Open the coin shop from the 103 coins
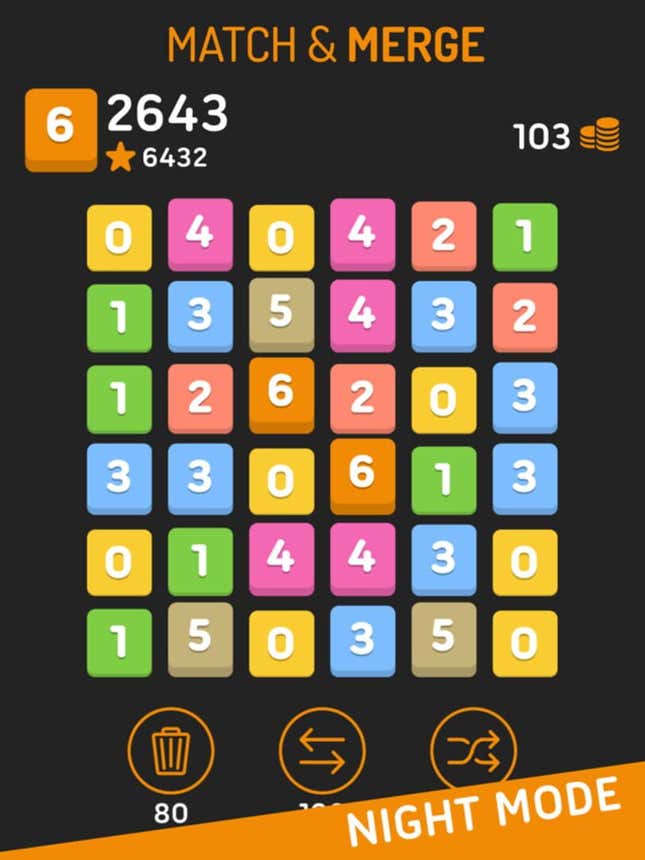 [567, 136]
